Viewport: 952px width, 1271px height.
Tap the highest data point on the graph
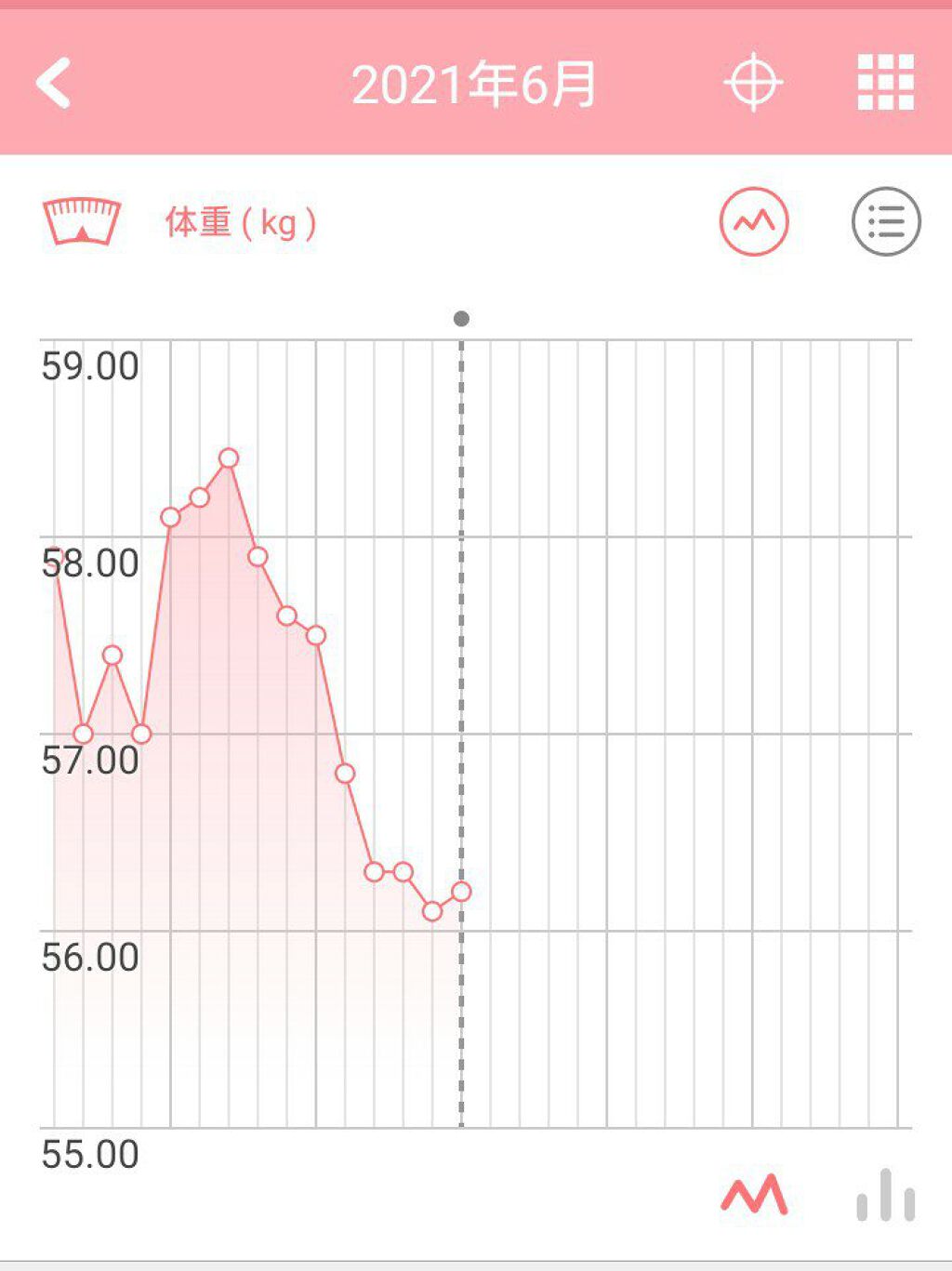229,457
